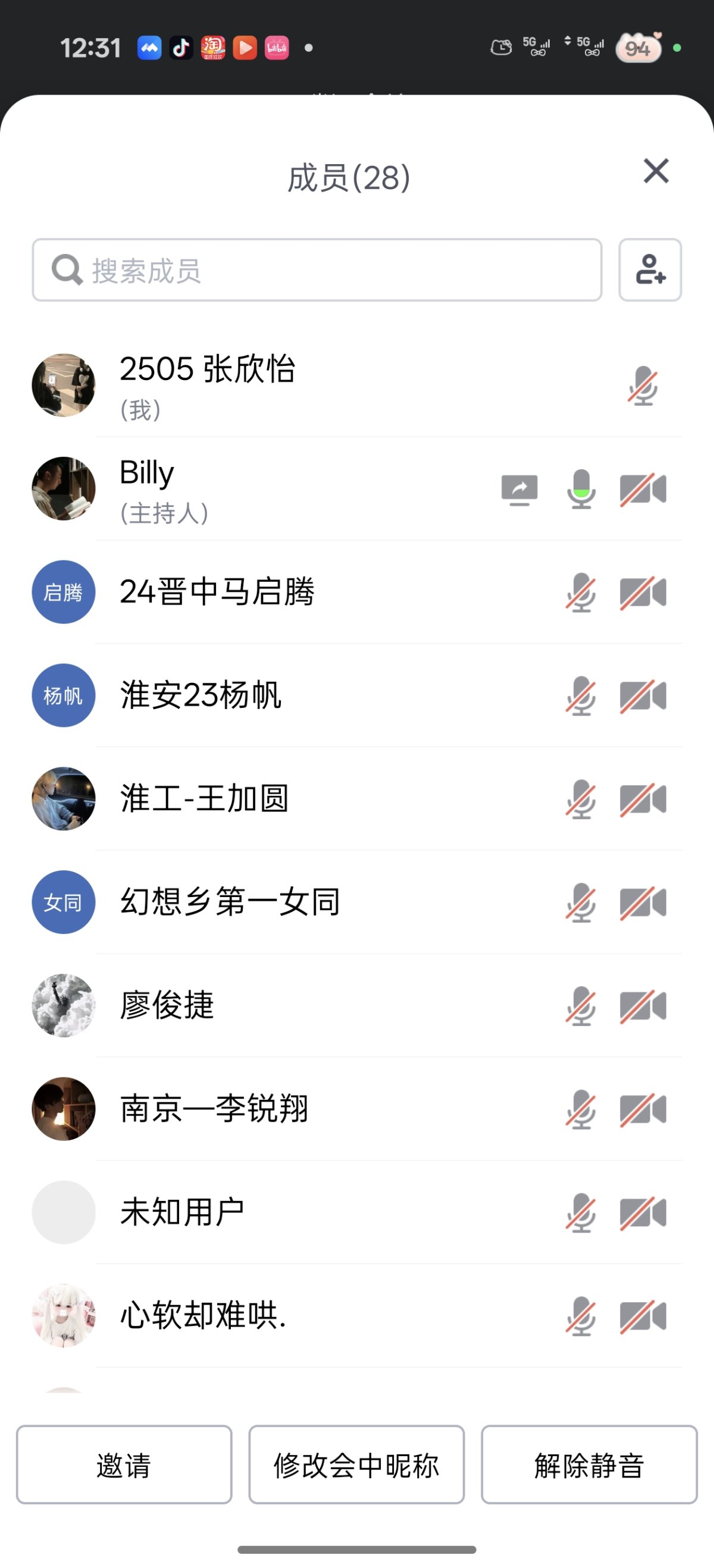Toggle the camera for 淮工-王加圆

pos(642,799)
